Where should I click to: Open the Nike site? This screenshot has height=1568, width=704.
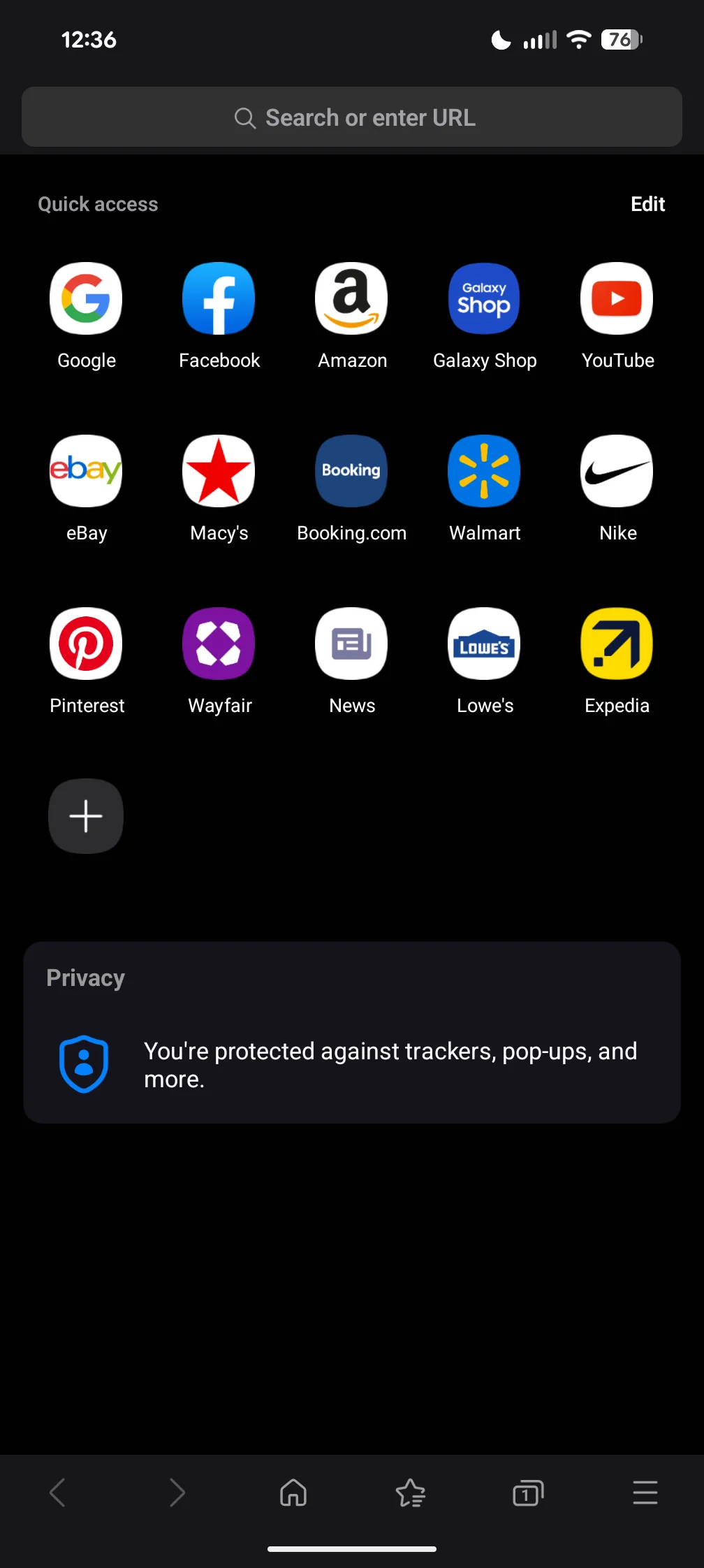click(617, 472)
